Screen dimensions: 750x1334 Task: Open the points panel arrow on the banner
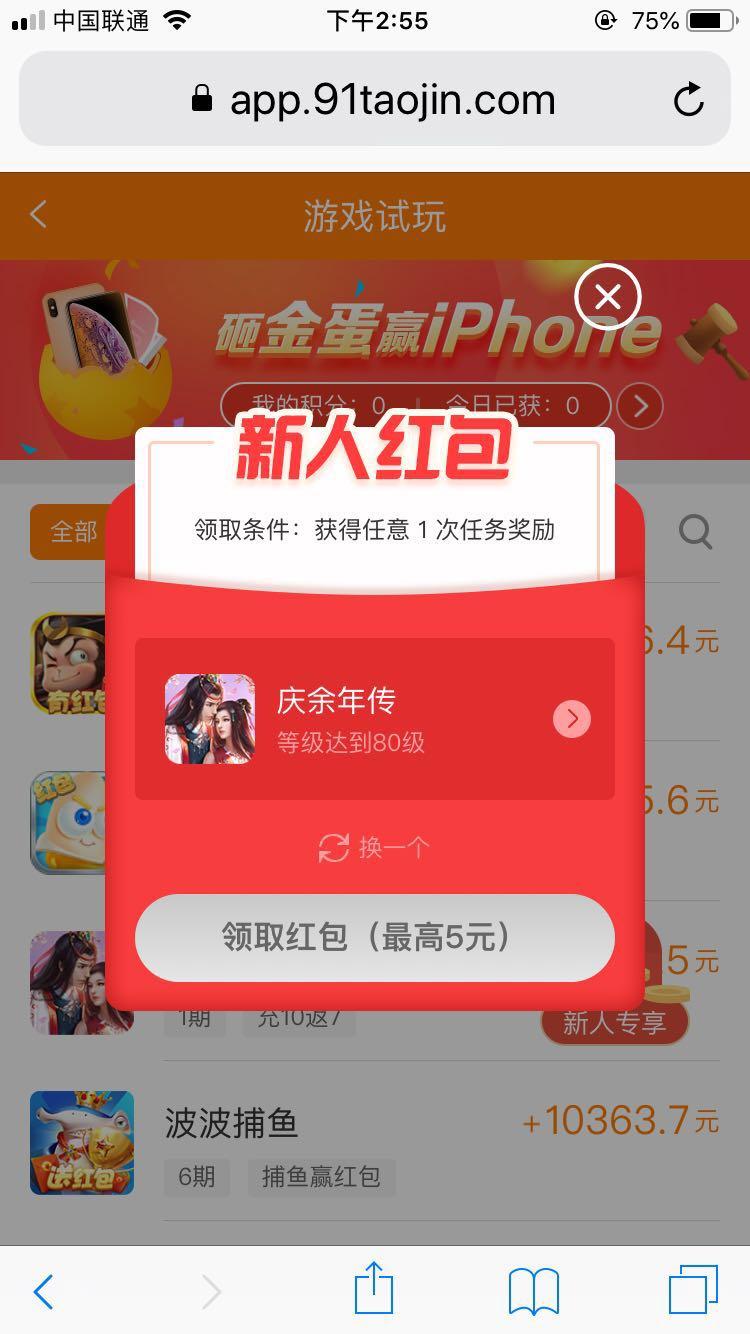[639, 406]
